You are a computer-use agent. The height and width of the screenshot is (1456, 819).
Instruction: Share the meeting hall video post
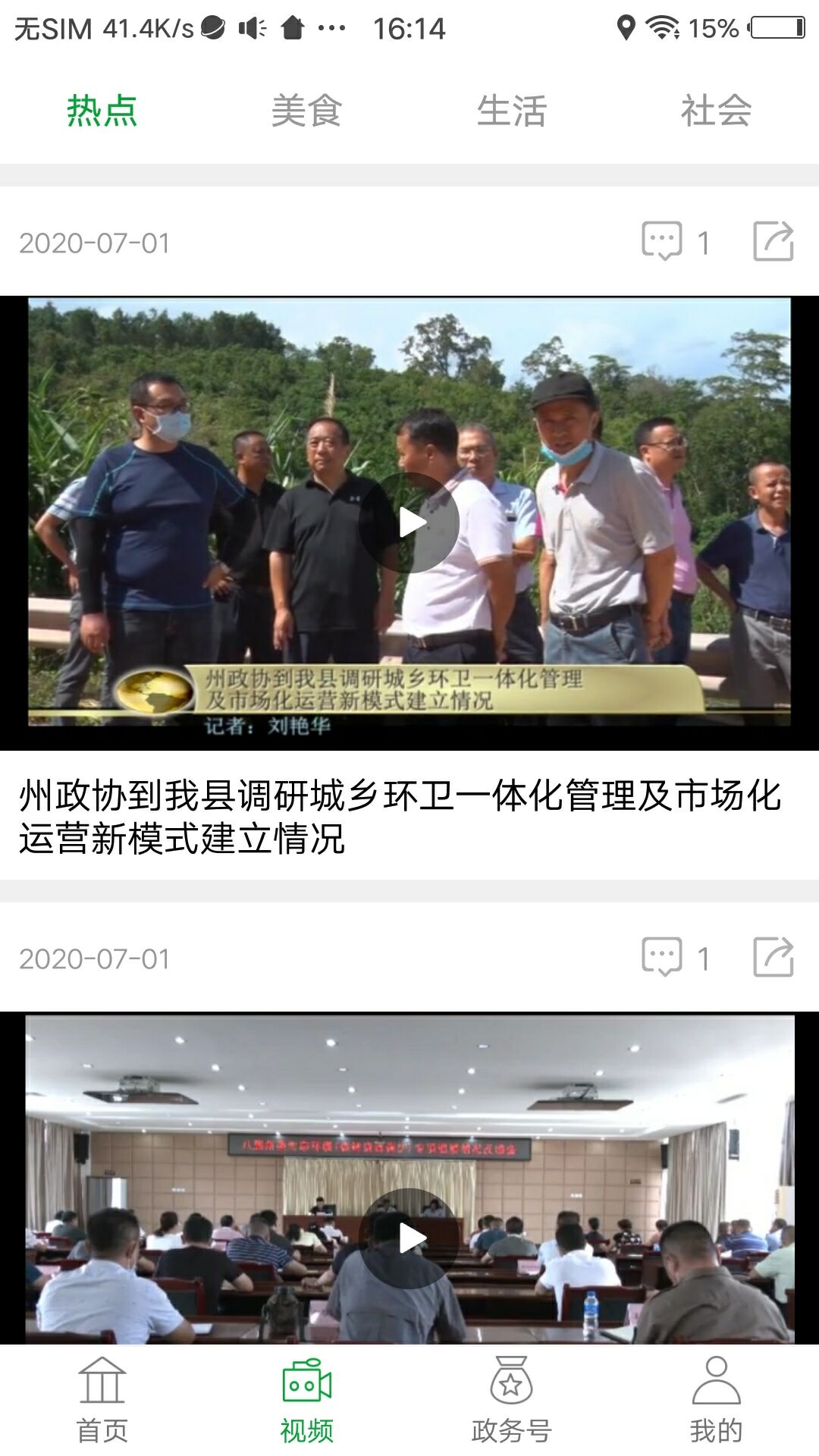pos(773,958)
